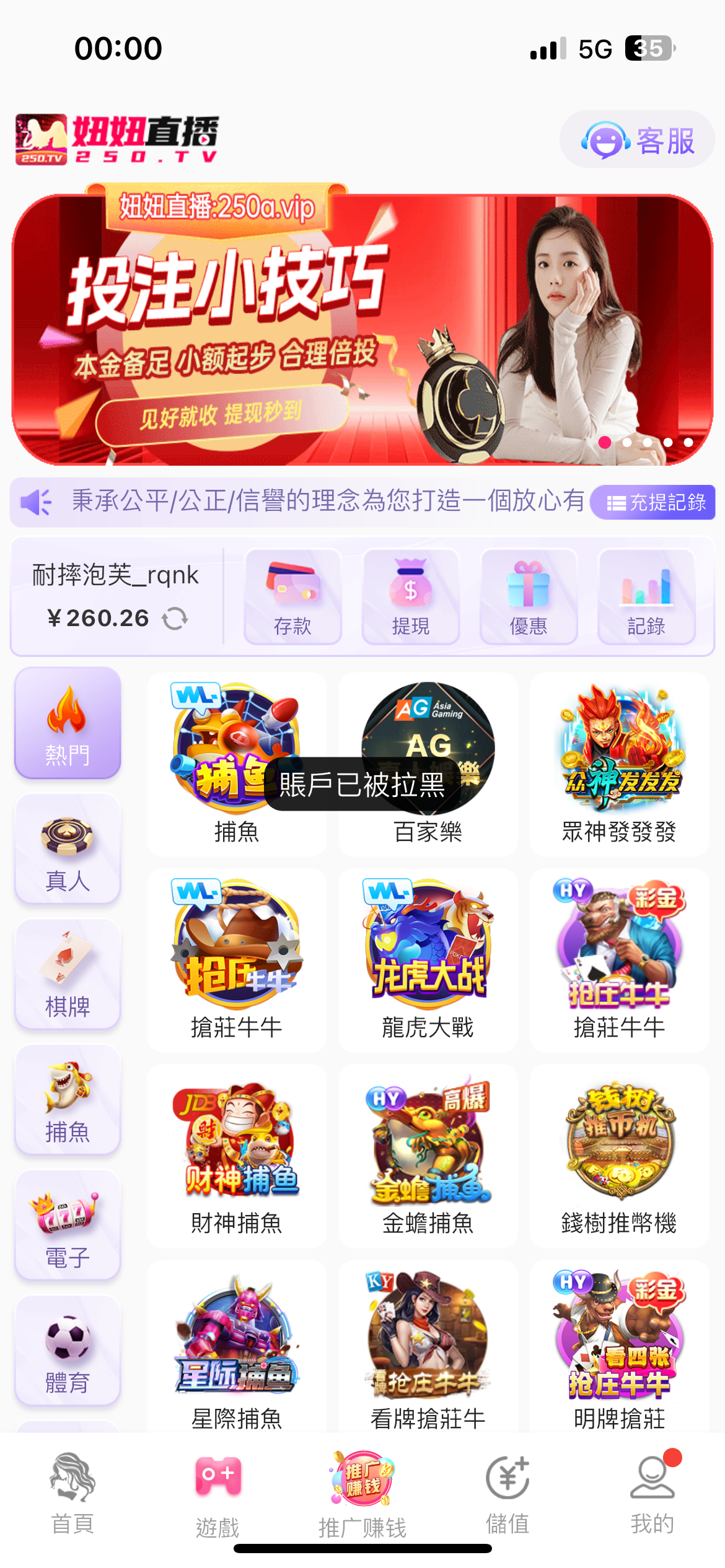
Task: Open 充提記錄 records
Action: pyautogui.click(x=653, y=502)
